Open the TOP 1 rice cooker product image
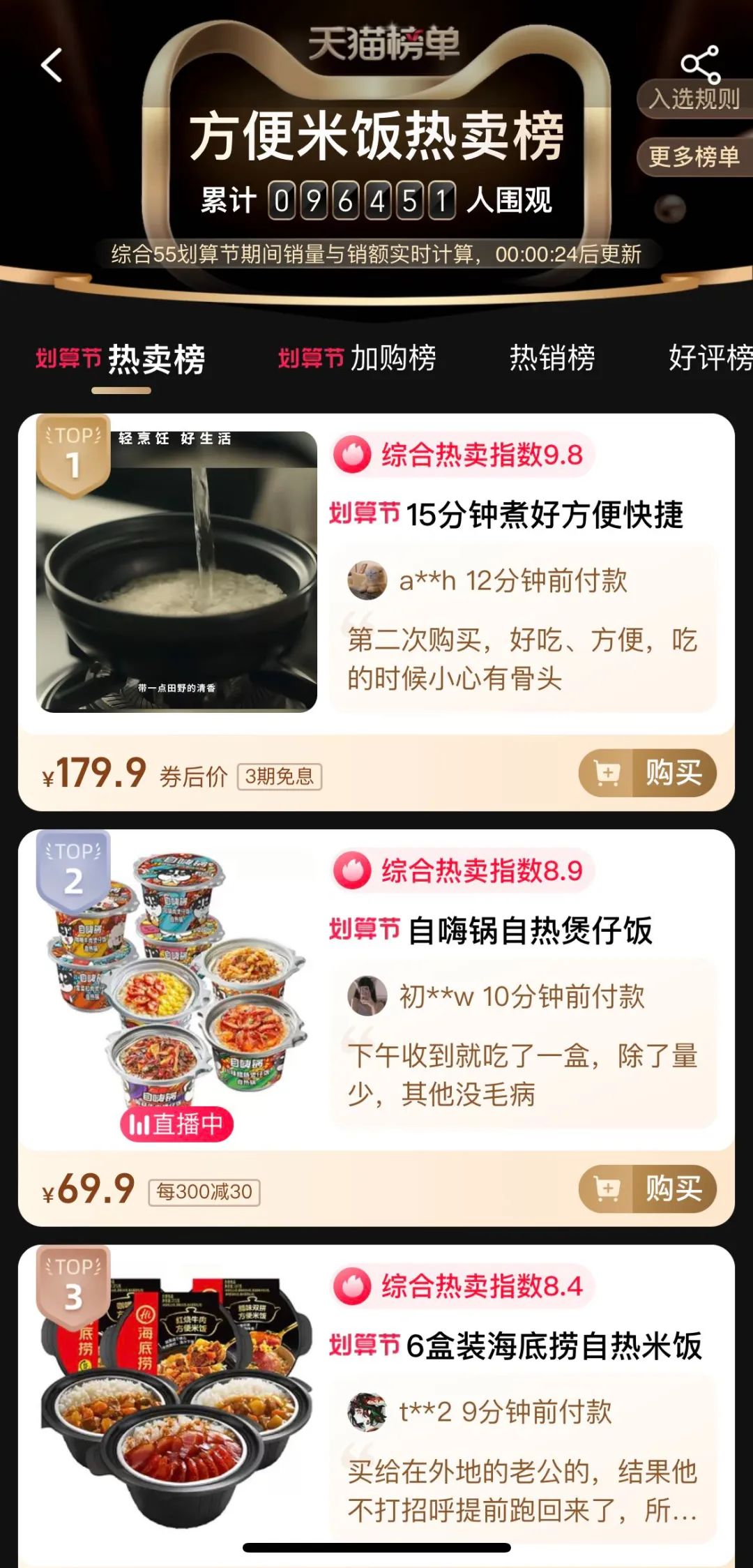 [x=176, y=572]
